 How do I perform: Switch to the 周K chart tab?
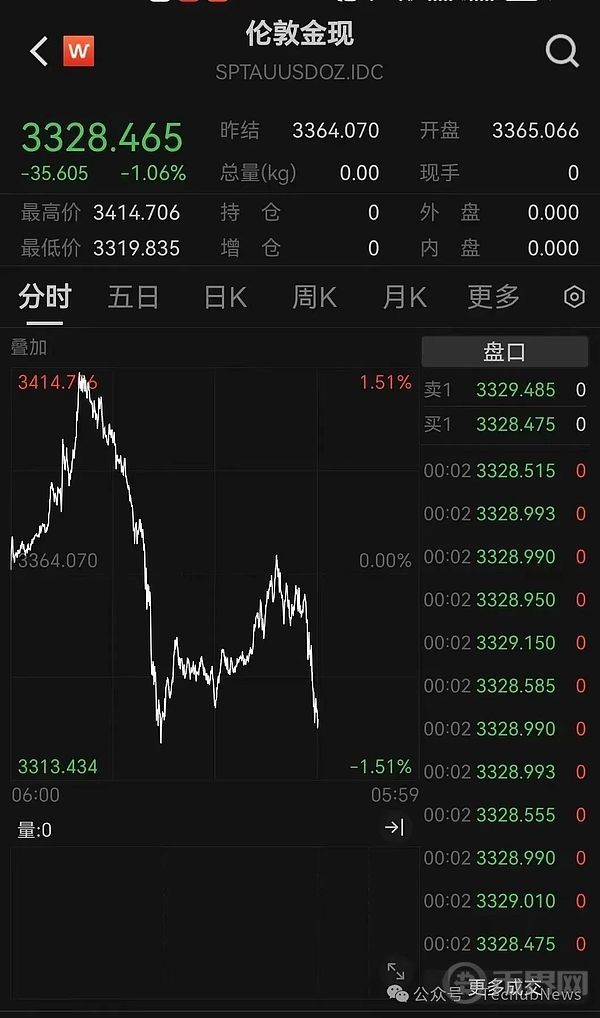click(314, 297)
